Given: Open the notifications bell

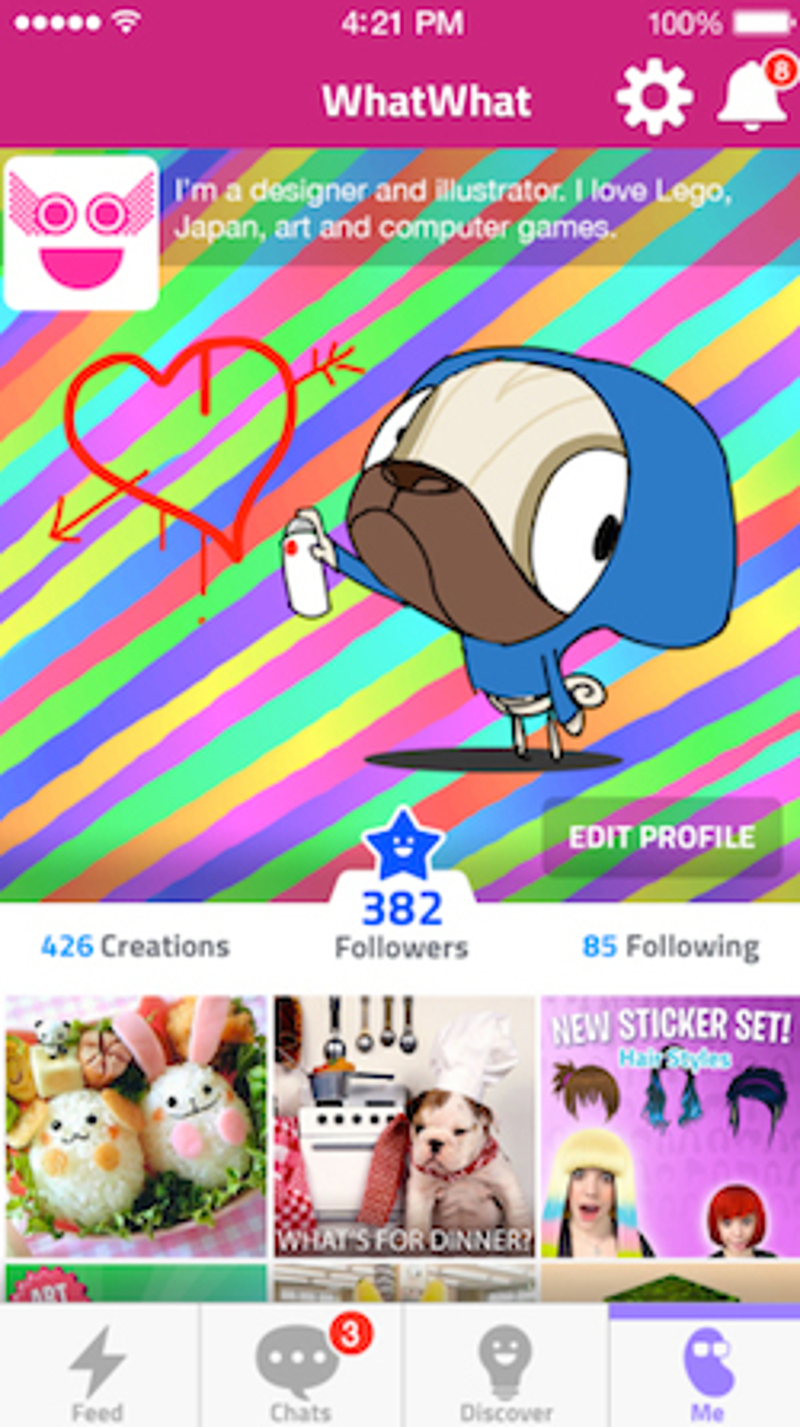Looking at the screenshot, I should 751,96.
